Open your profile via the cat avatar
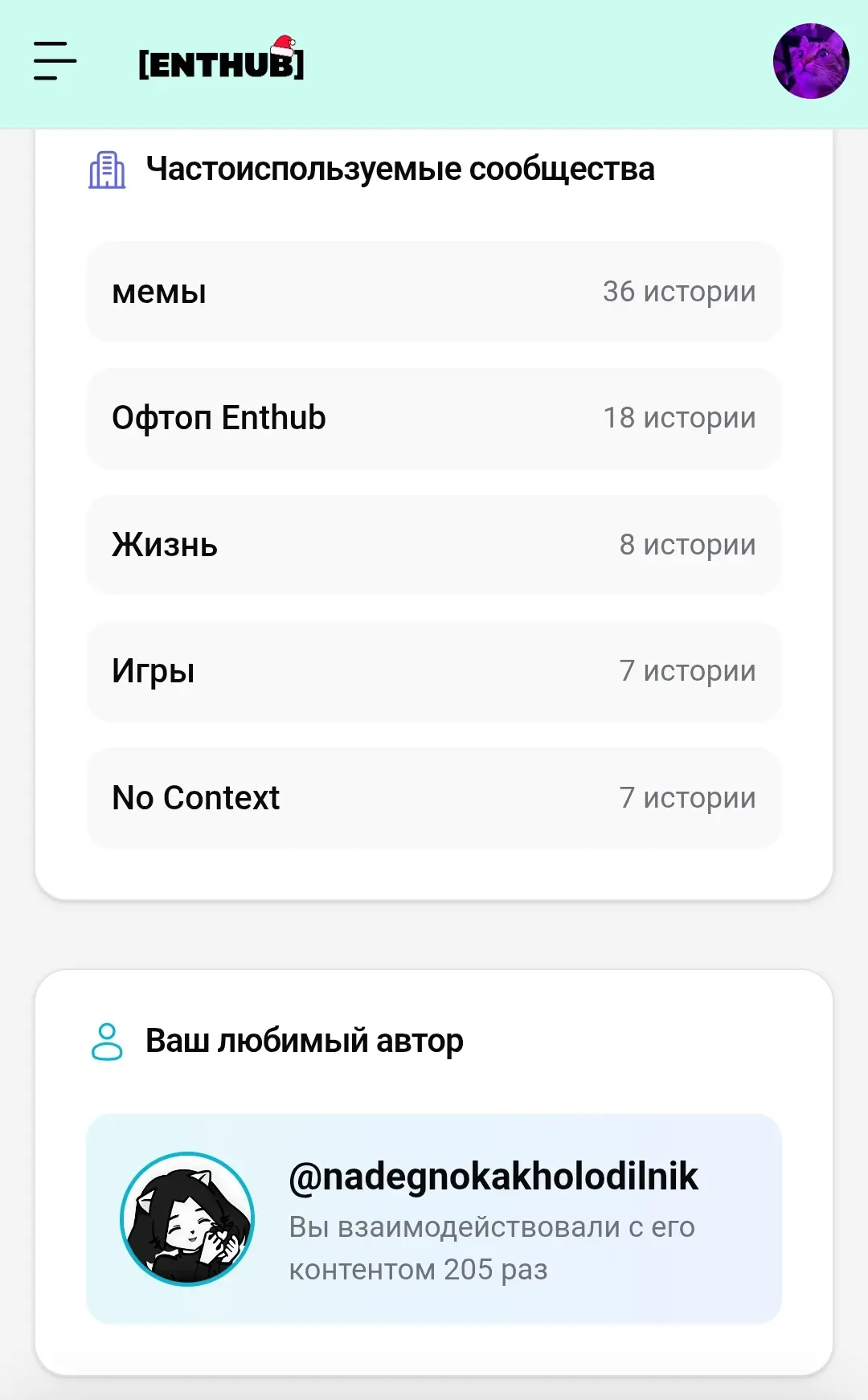868x1400 pixels. 812,62
